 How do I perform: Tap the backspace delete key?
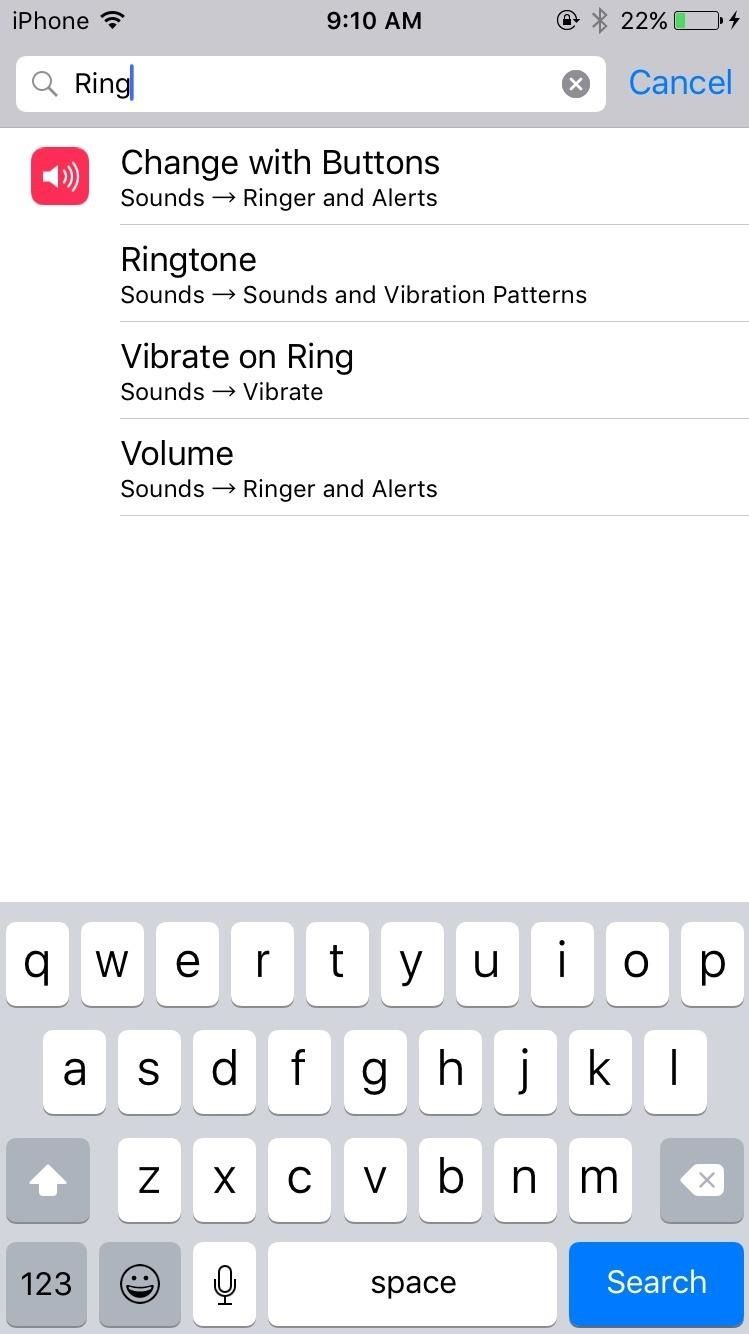701,1180
